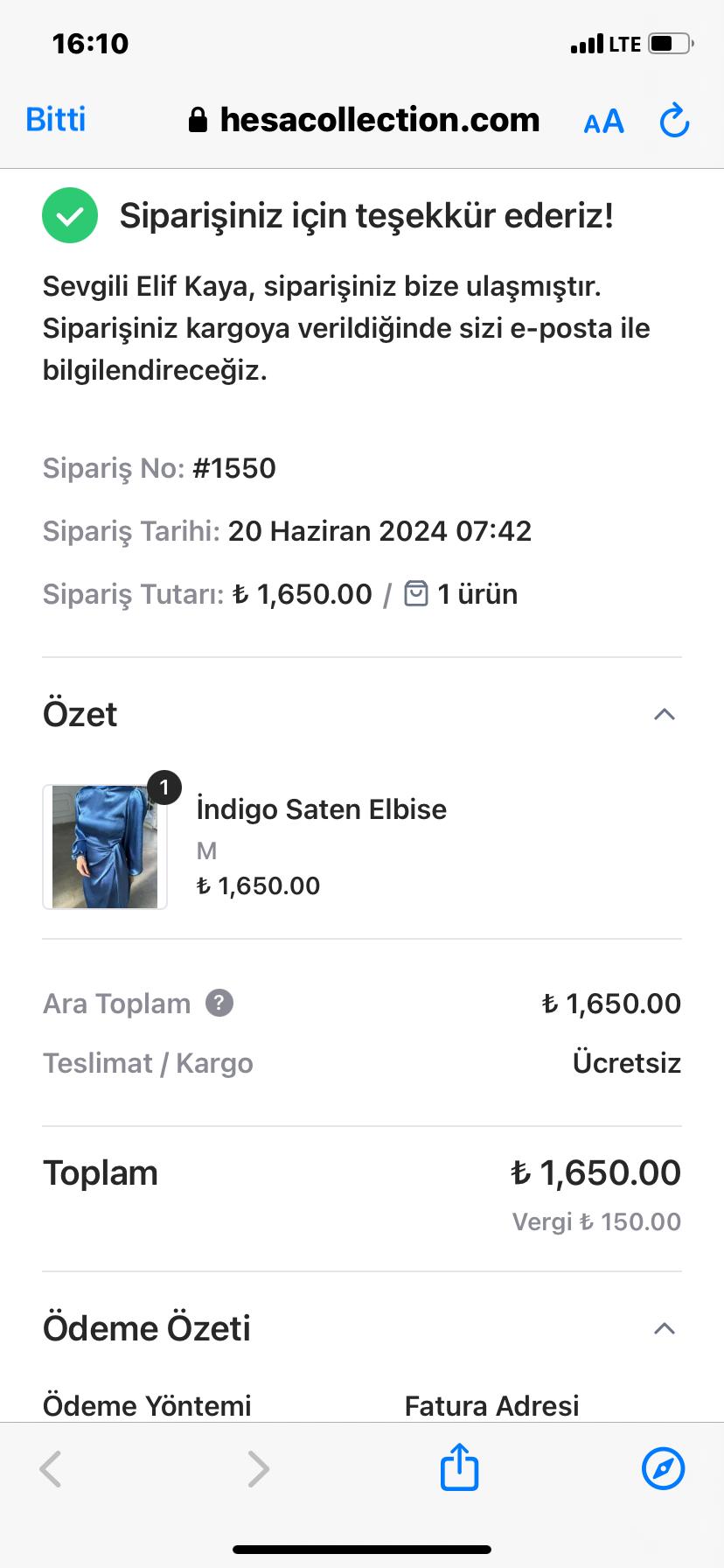Open the text size controls with the AA icon
The height and width of the screenshot is (1568, 724).
click(x=602, y=121)
